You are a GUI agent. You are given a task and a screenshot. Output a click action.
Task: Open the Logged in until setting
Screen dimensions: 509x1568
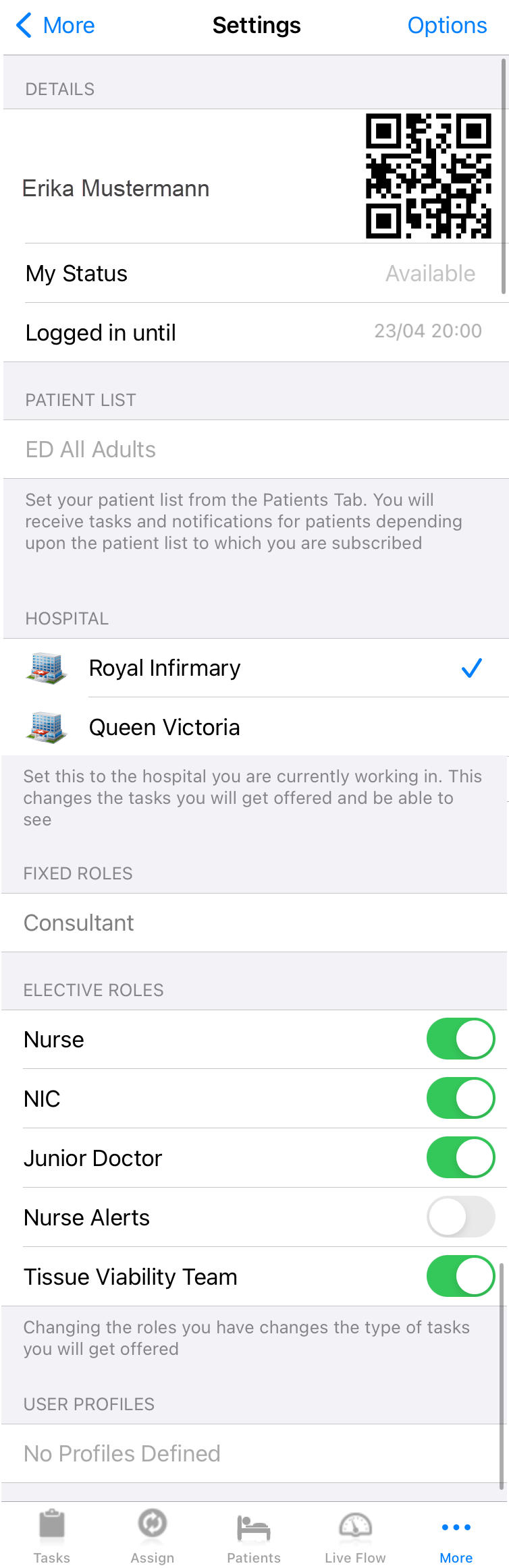click(x=255, y=332)
